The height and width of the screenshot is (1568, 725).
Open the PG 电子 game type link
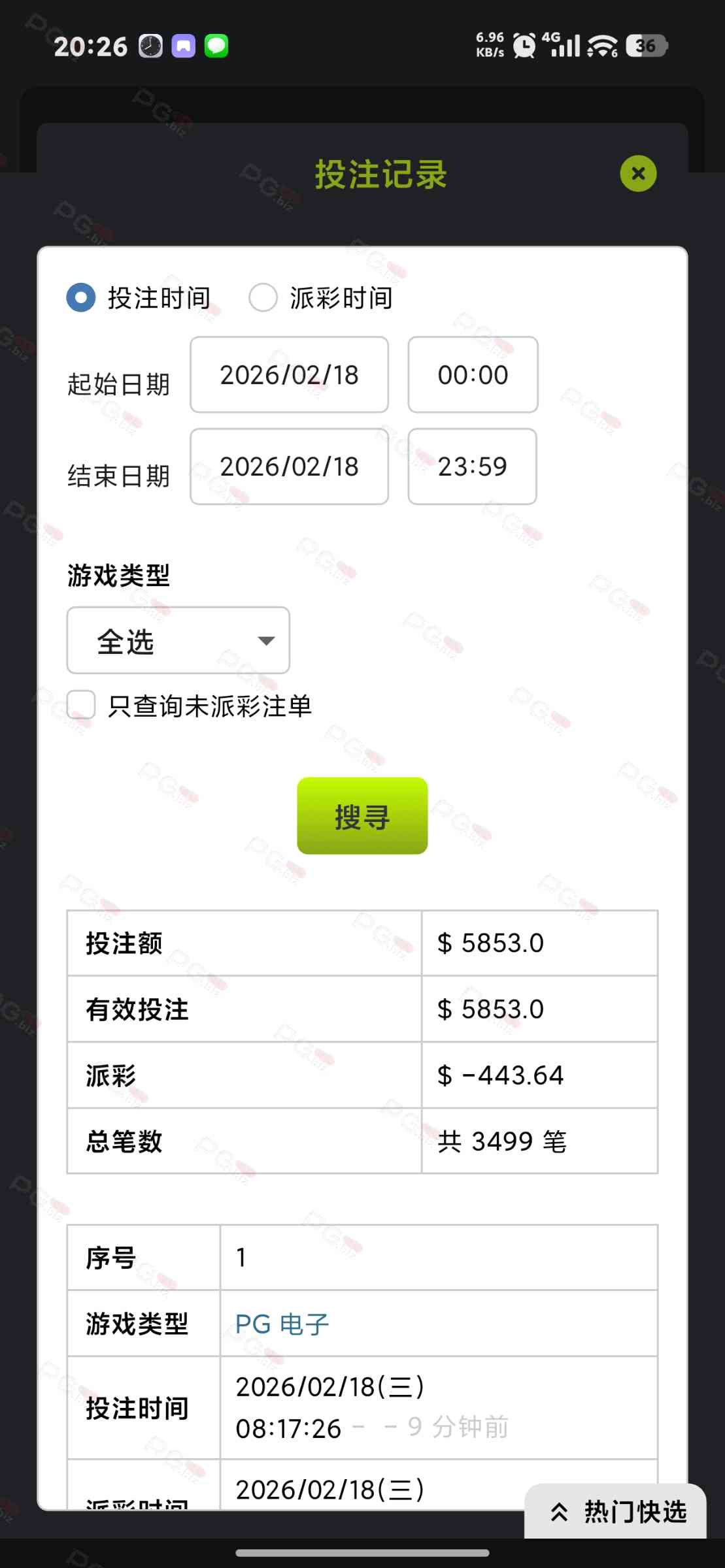click(x=282, y=1324)
